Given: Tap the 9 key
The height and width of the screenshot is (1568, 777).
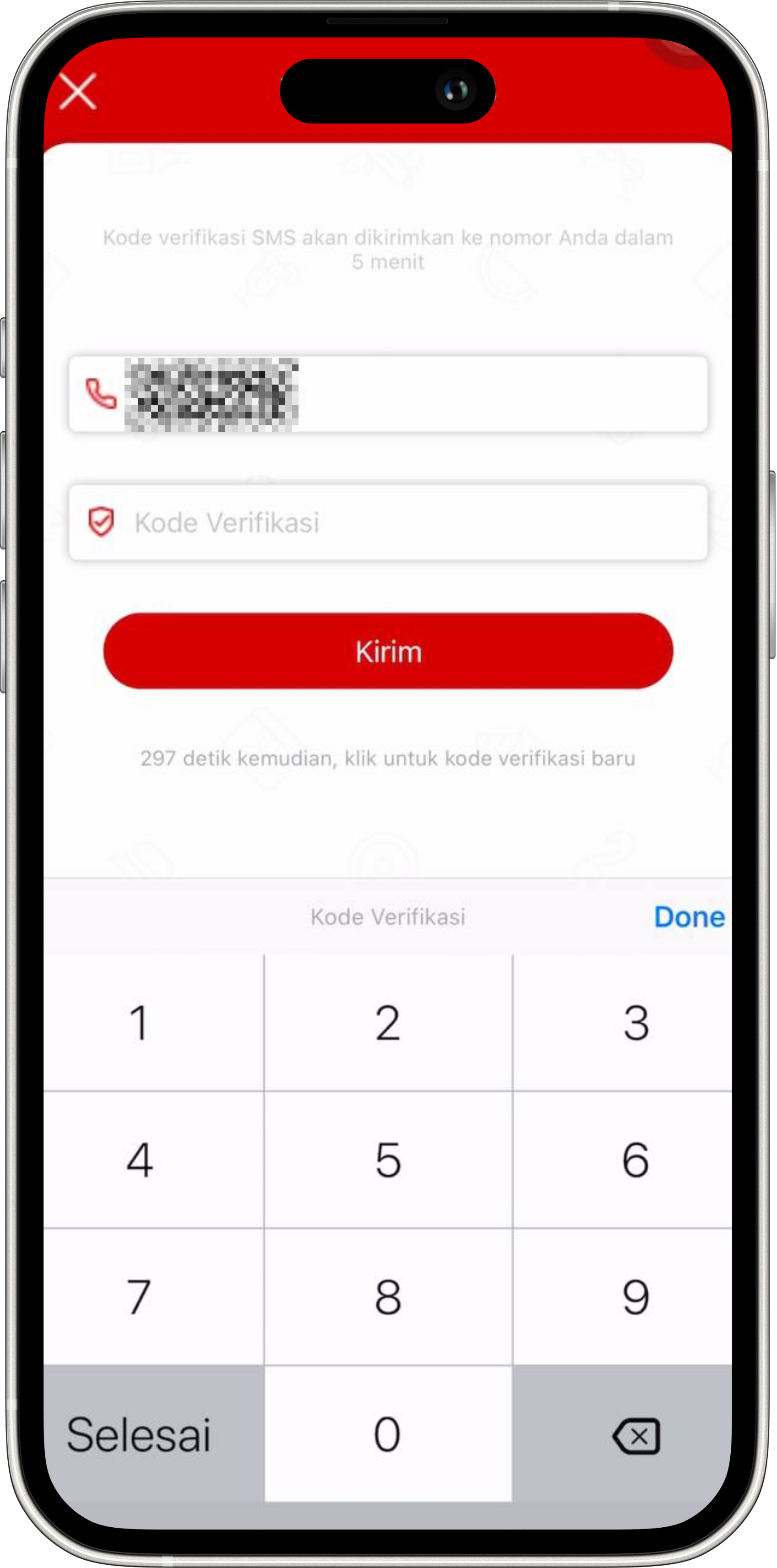Looking at the screenshot, I should coord(636,1297).
